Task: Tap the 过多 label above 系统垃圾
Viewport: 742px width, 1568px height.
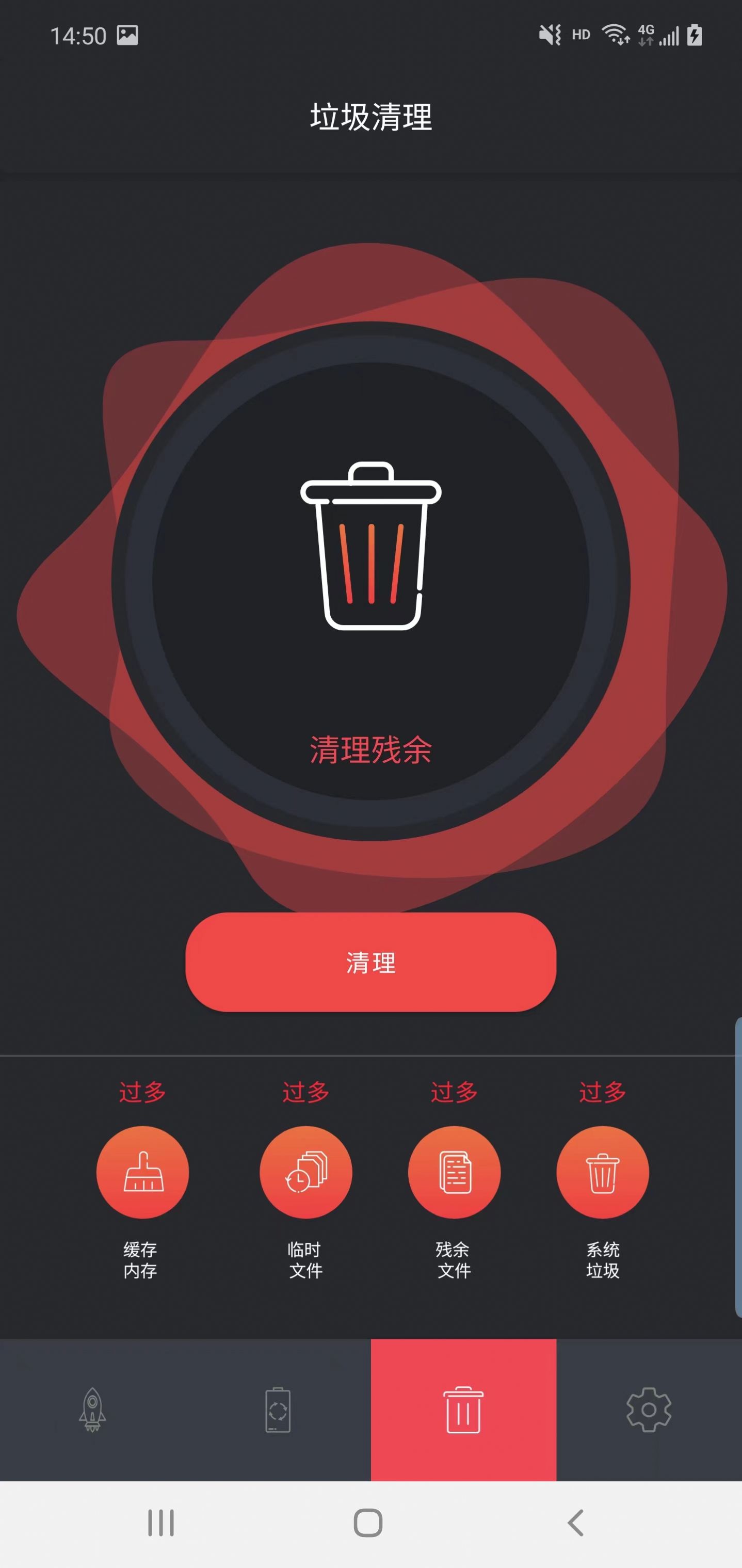Action: click(x=603, y=1092)
